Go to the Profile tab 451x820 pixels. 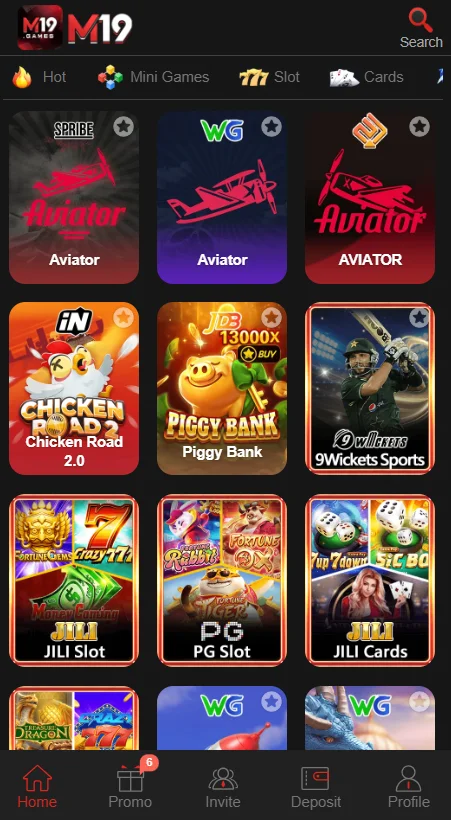pyautogui.click(x=409, y=787)
